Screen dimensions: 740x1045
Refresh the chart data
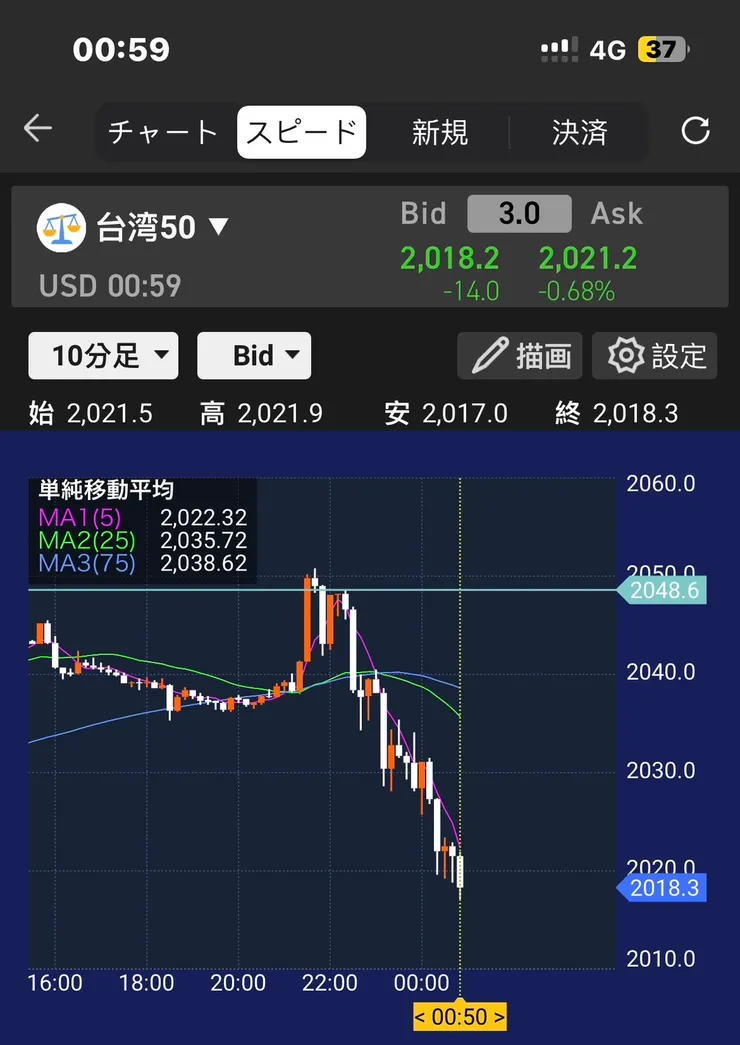point(695,129)
